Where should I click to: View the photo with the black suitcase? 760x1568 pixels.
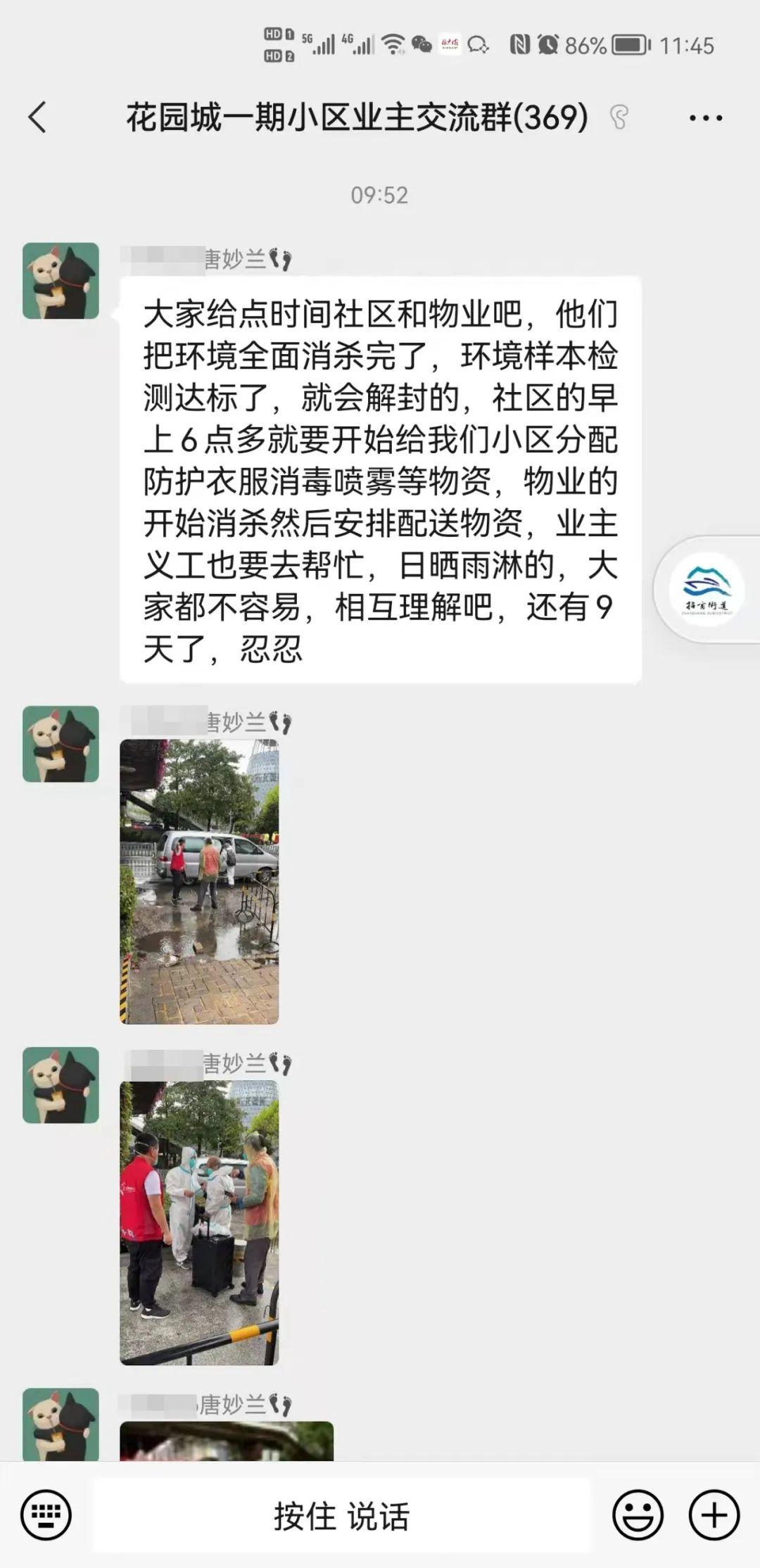[x=199, y=1222]
